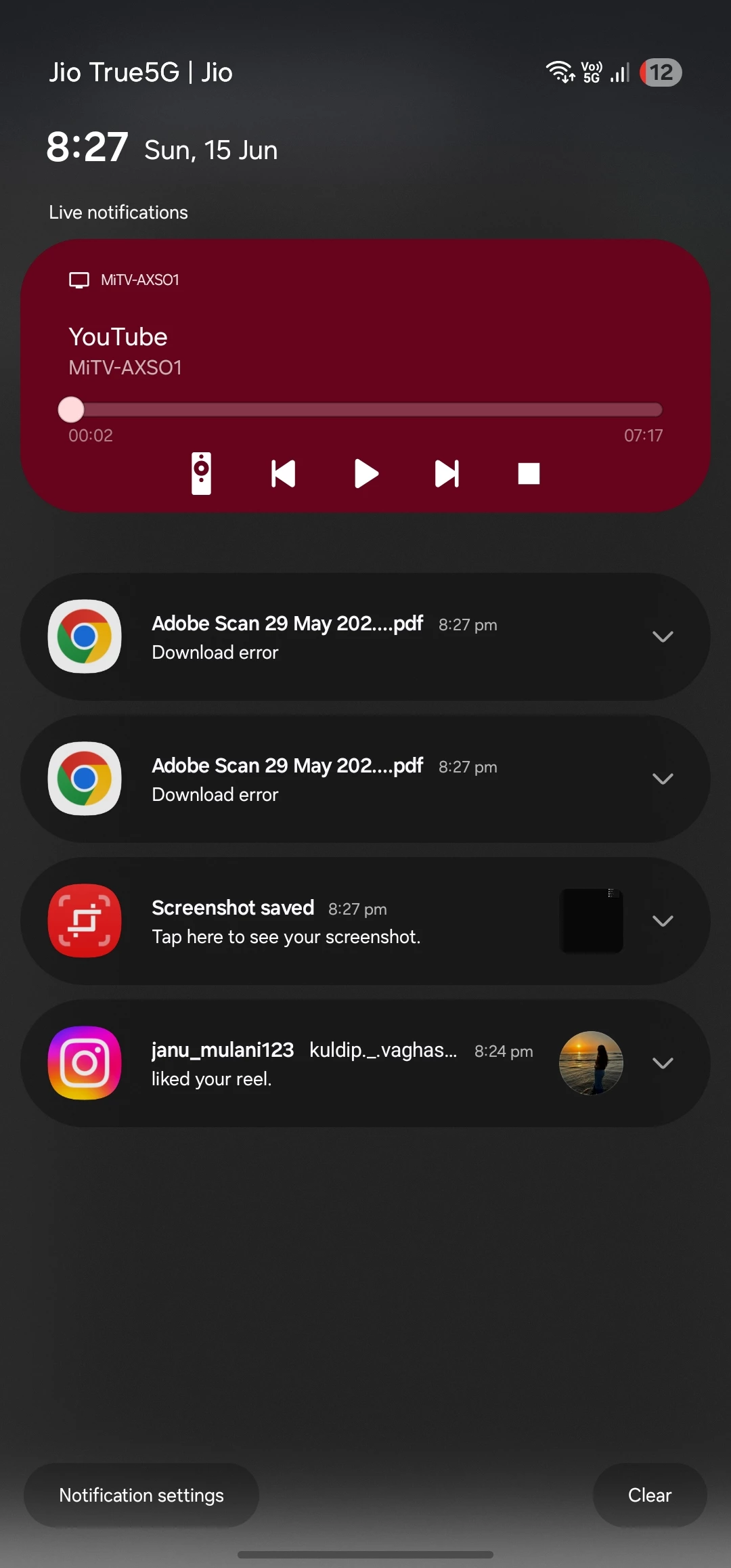
Task: Clear all notifications
Action: pos(649,1495)
